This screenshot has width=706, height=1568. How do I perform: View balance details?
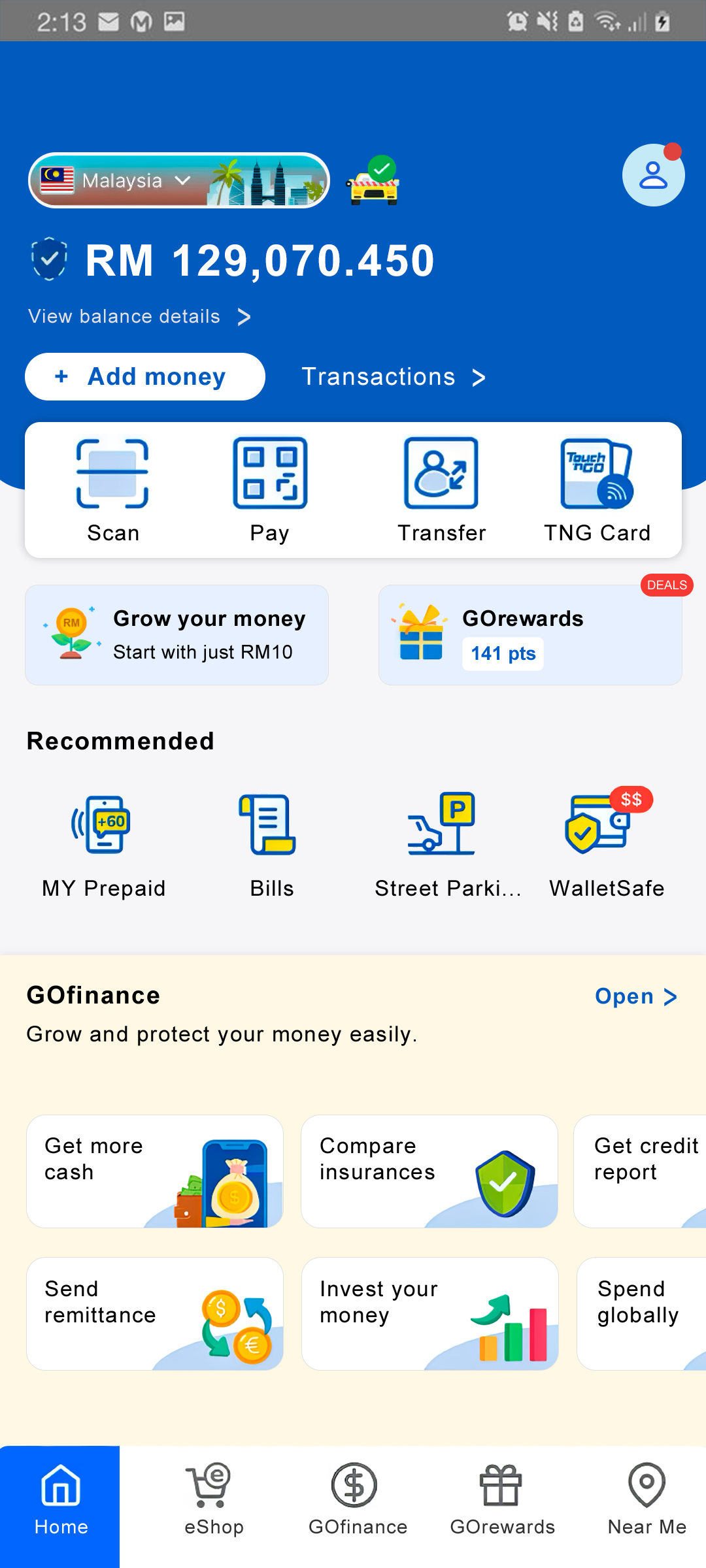139,317
